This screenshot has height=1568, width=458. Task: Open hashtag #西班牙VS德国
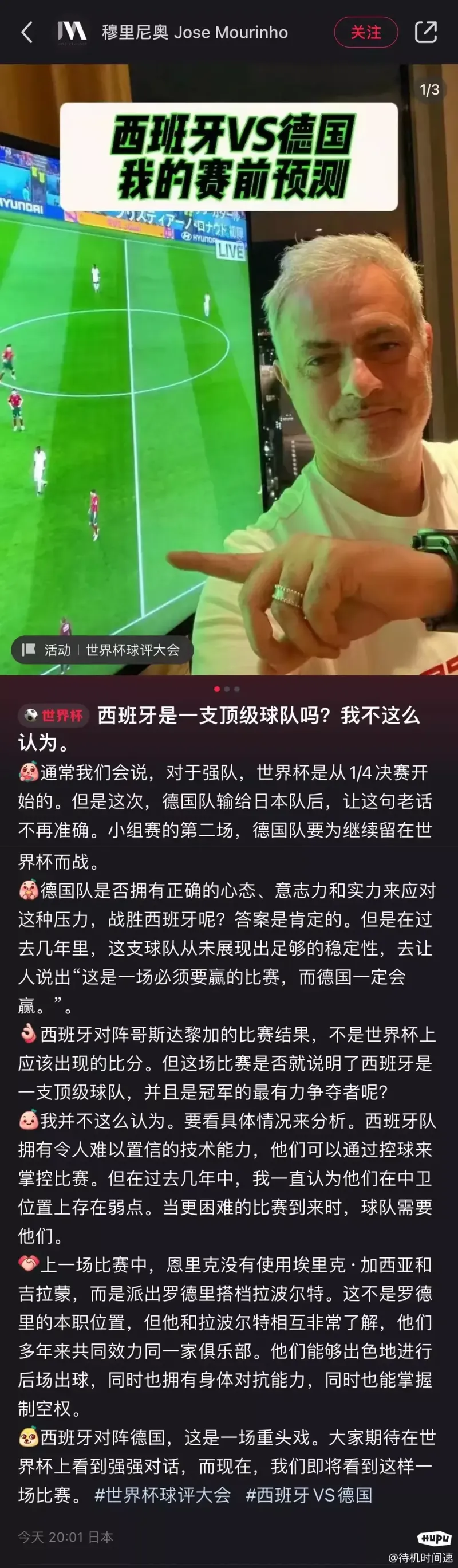pyautogui.click(x=309, y=1494)
